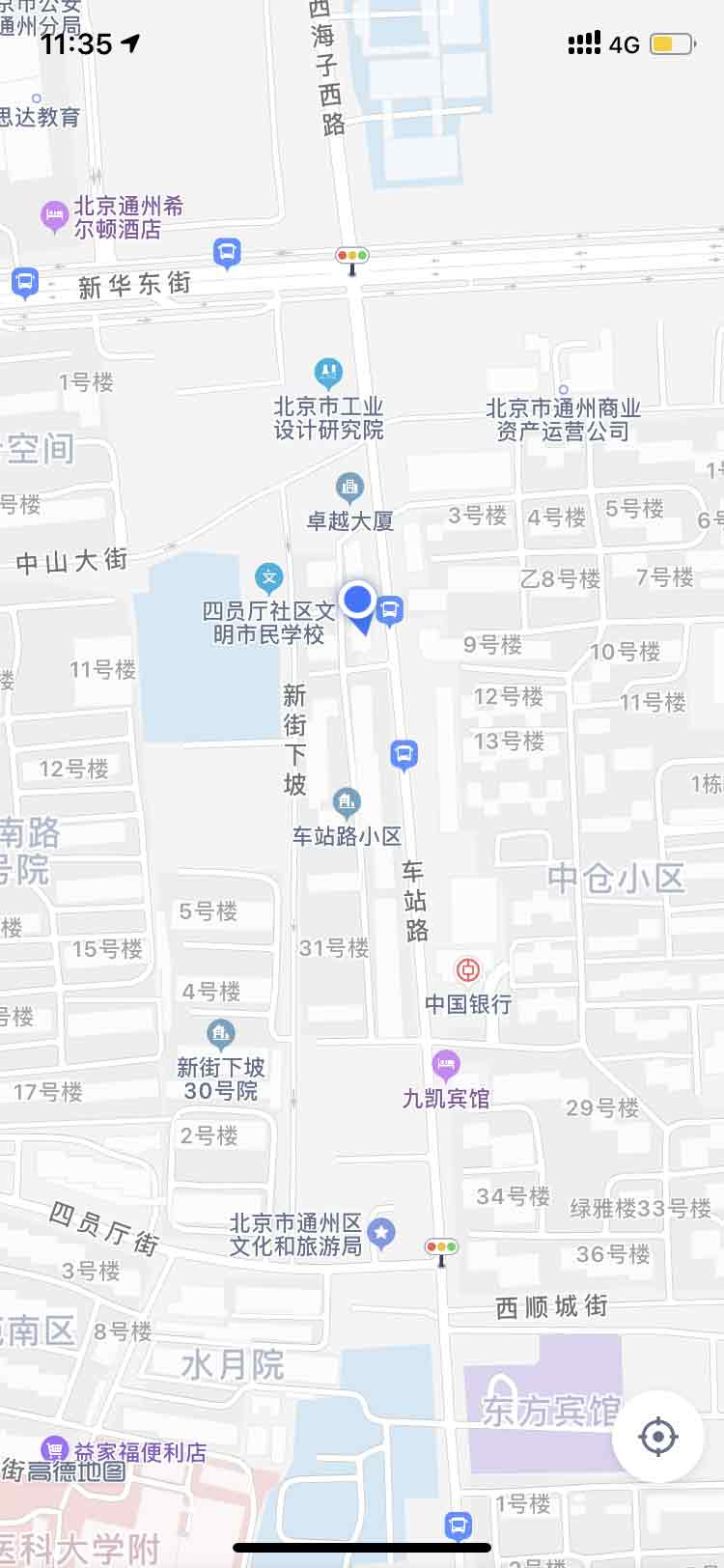Screen dimensions: 724x1568
Task: Tap the recenter location button
Action: click(x=658, y=1437)
